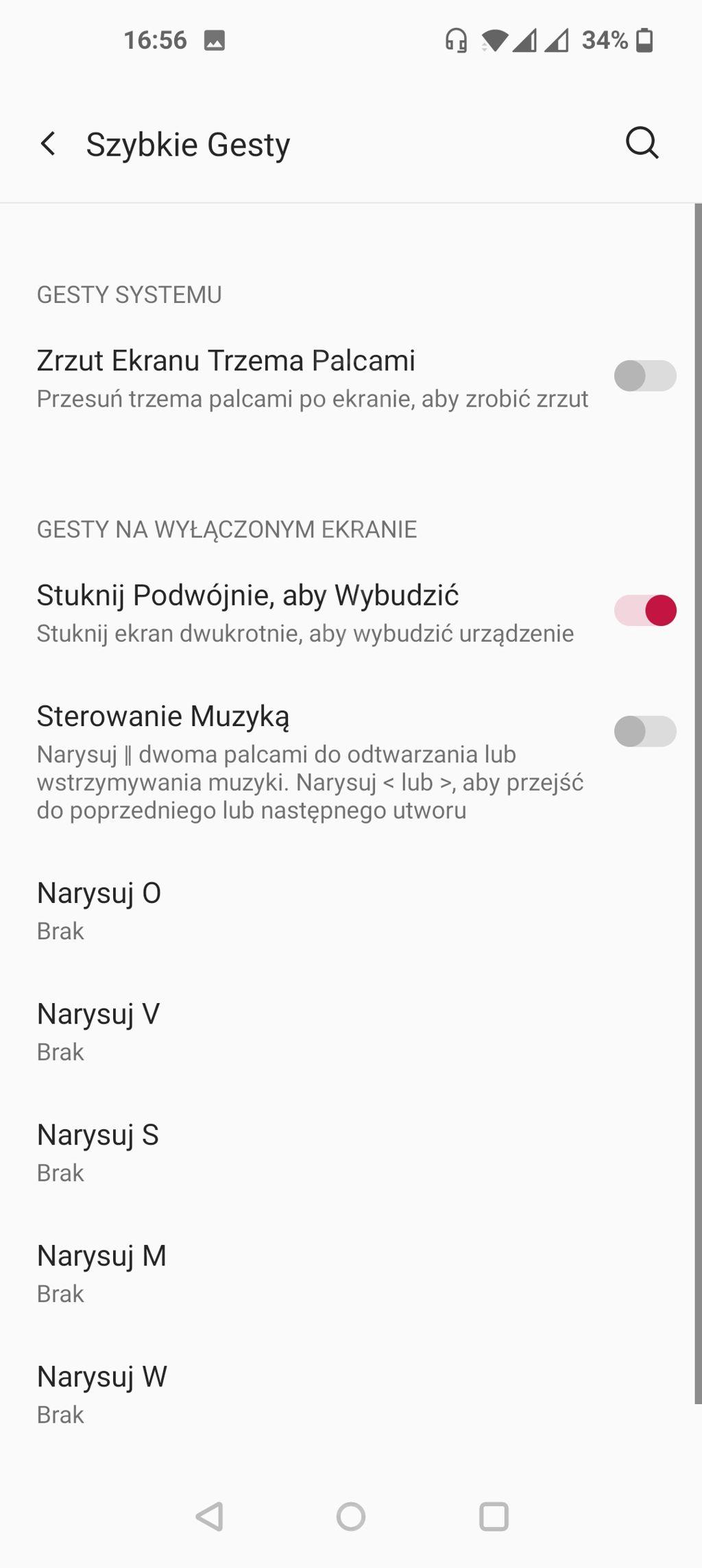Open the search icon in the app bar
Image resolution: width=702 pixels, height=1568 pixels.
pos(642,143)
